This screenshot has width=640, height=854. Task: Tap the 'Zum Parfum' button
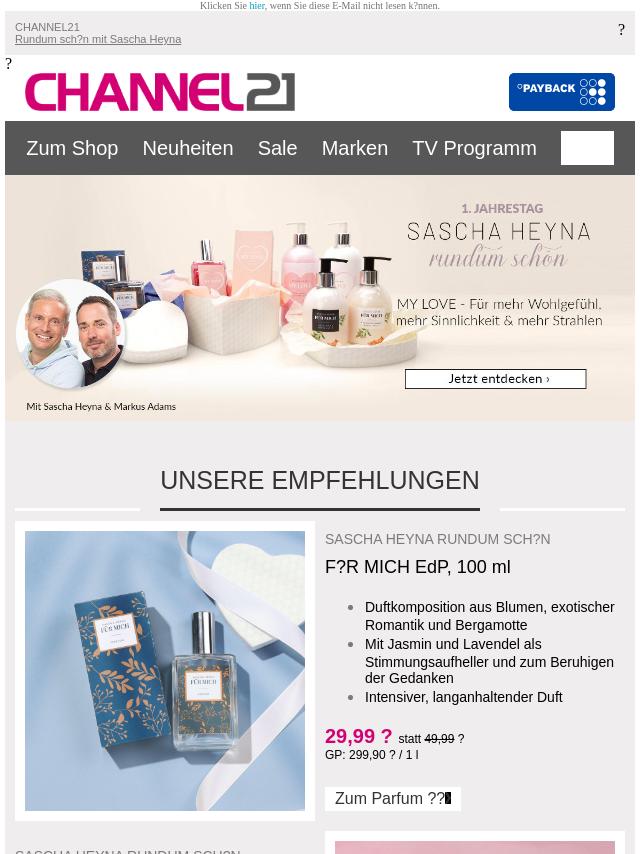pyautogui.click(x=392, y=799)
